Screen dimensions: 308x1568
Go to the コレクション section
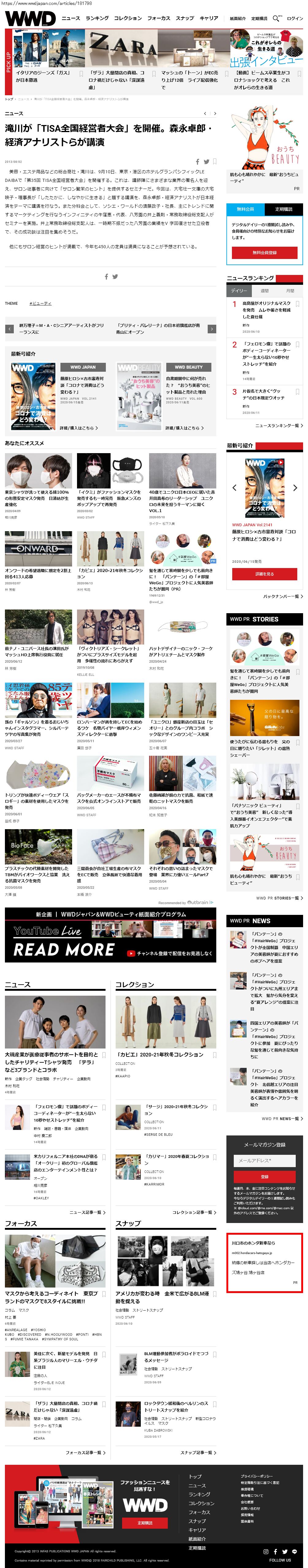point(128,18)
